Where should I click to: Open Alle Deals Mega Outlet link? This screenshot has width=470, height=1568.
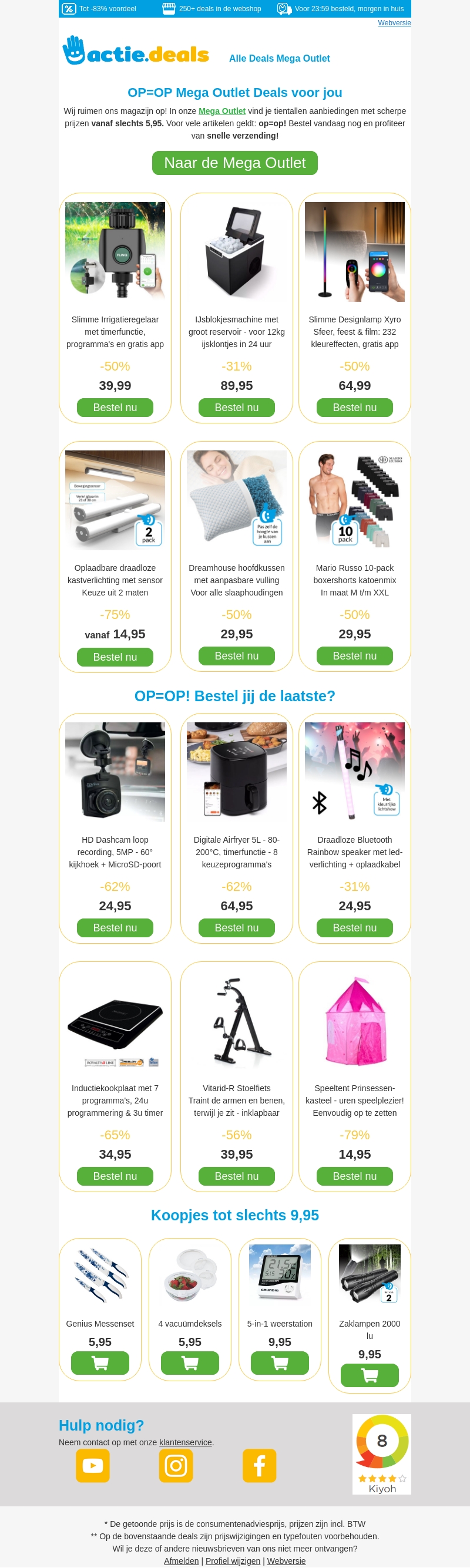click(279, 59)
